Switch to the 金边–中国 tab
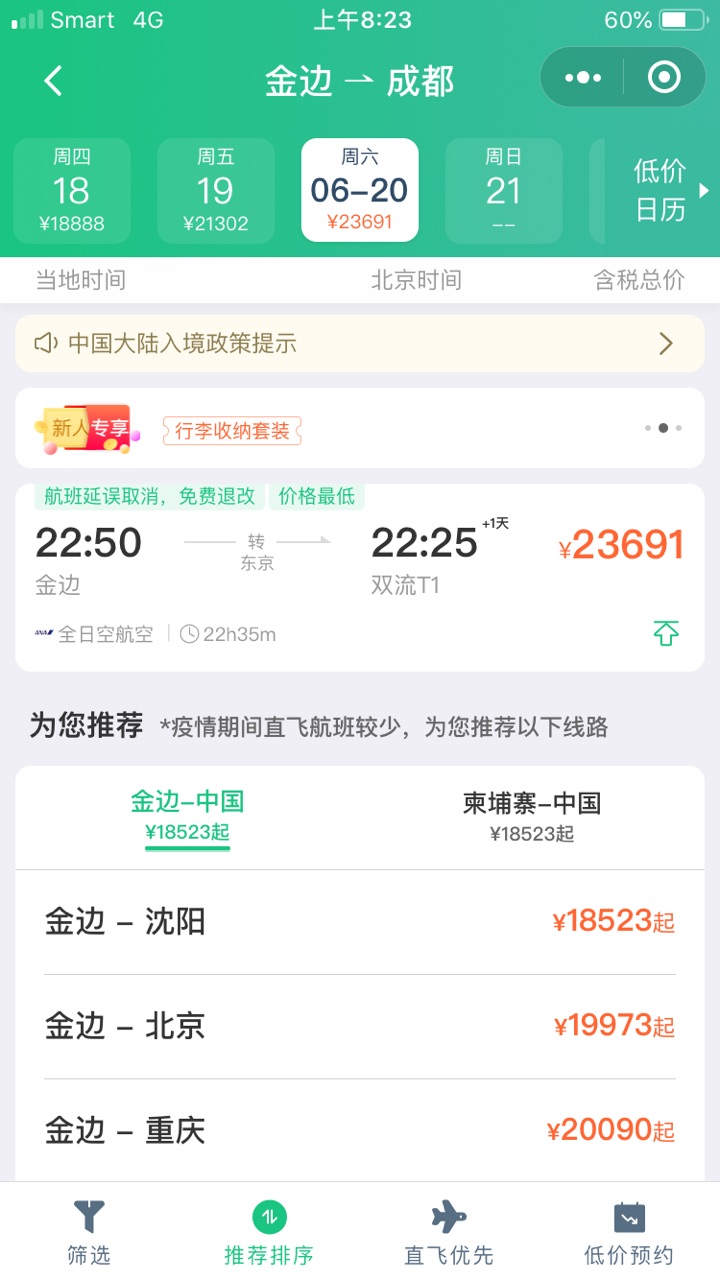720x1280 pixels. (x=187, y=815)
